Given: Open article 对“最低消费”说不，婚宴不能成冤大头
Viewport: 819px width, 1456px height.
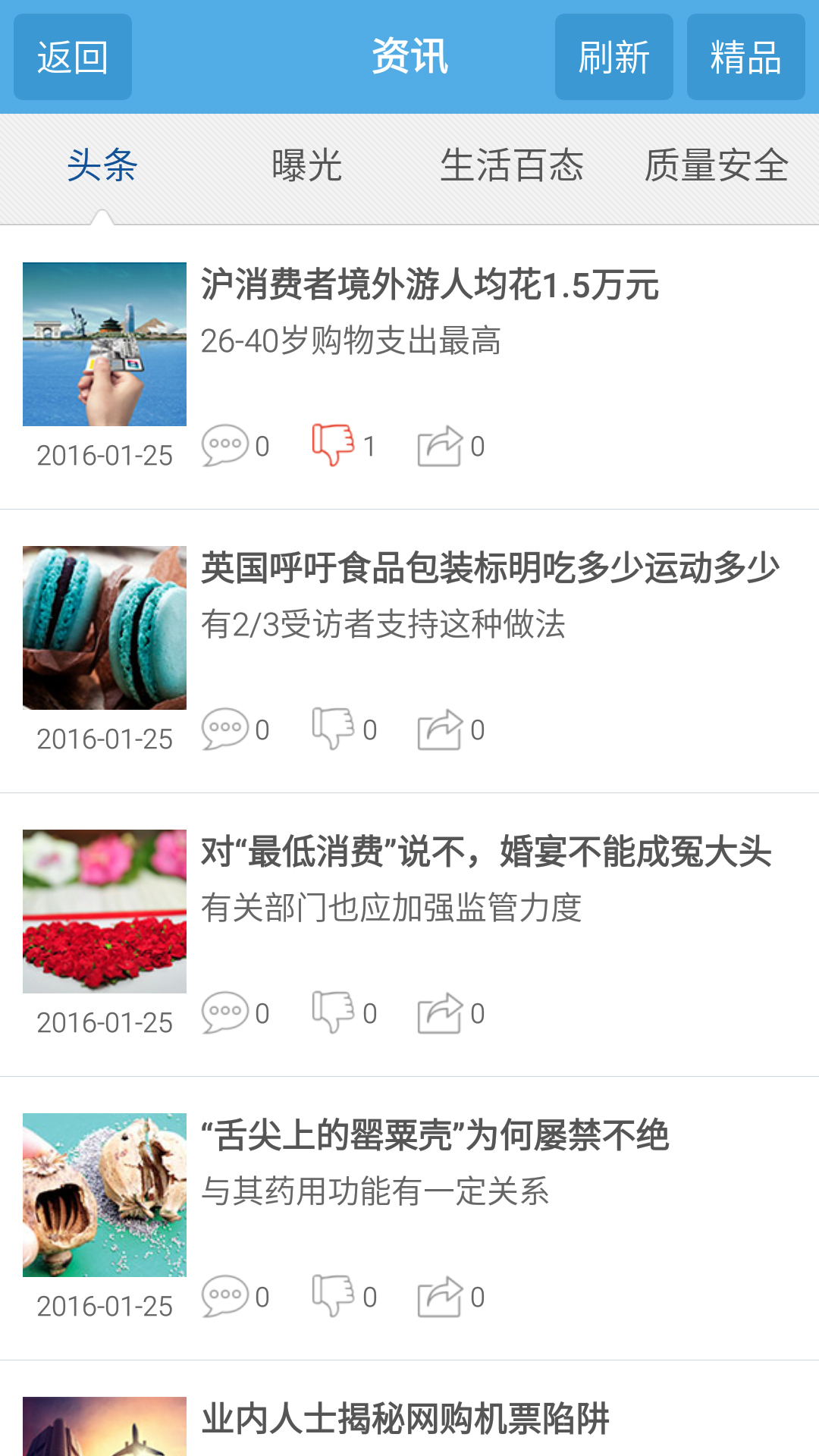Looking at the screenshot, I should click(485, 852).
